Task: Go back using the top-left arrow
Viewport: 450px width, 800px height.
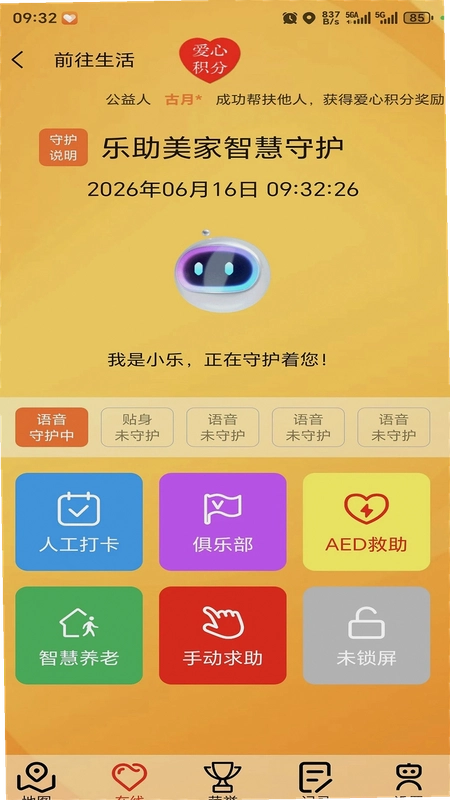Action: (x=18, y=60)
